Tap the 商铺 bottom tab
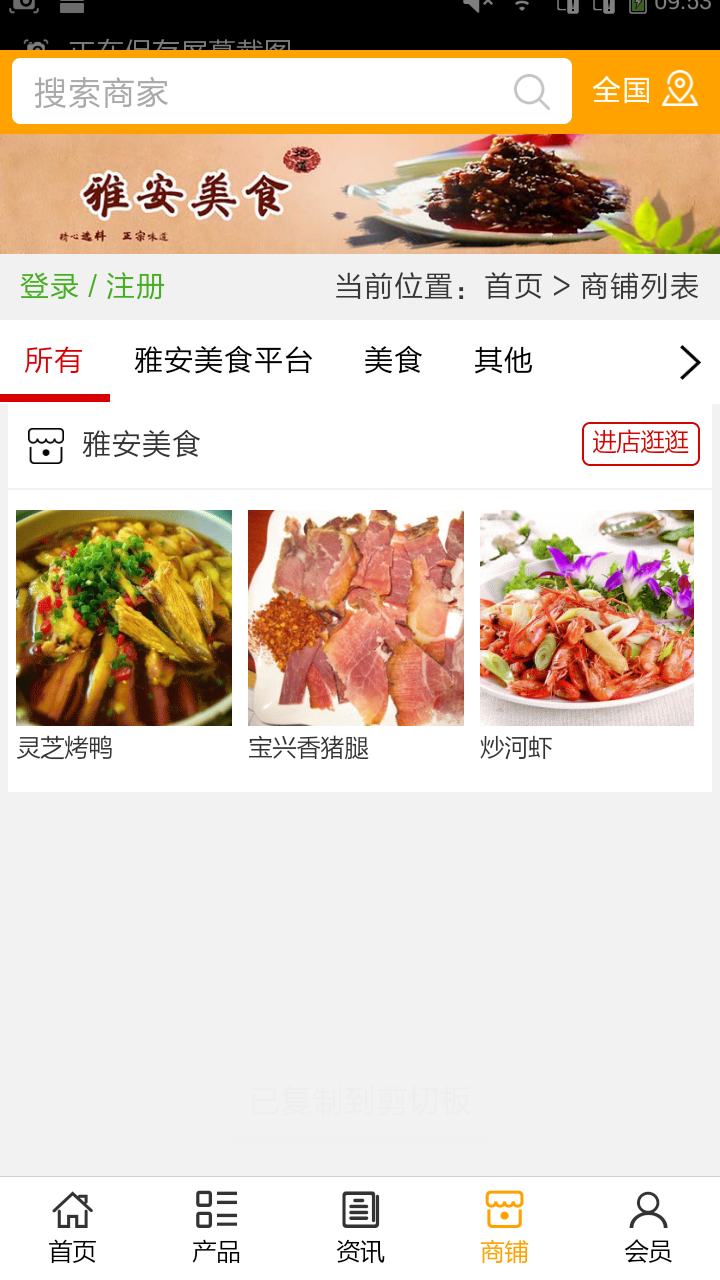The height and width of the screenshot is (1280, 720). 504,1228
